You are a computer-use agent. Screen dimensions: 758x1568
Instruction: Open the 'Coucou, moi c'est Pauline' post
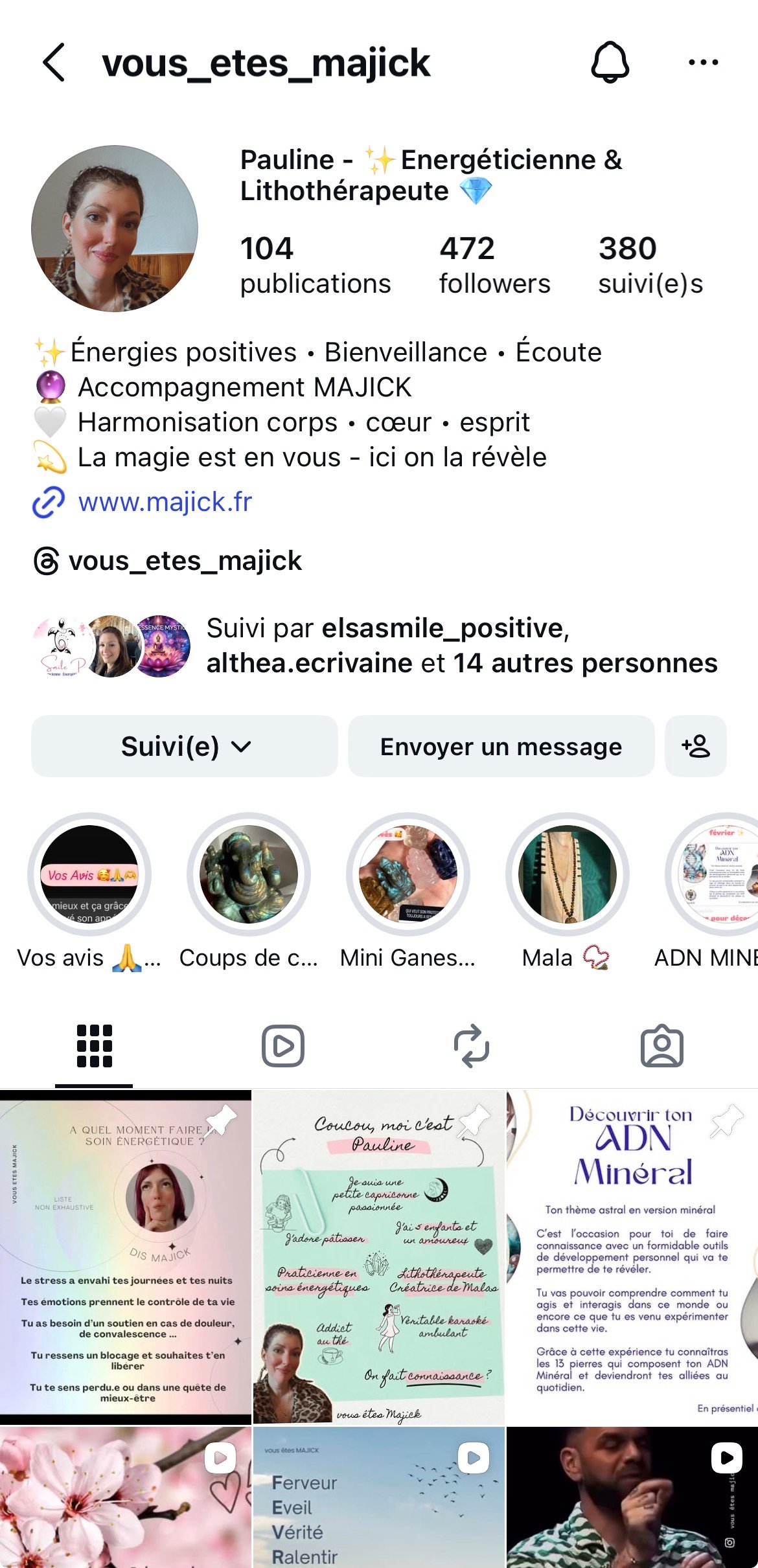coord(379,1257)
